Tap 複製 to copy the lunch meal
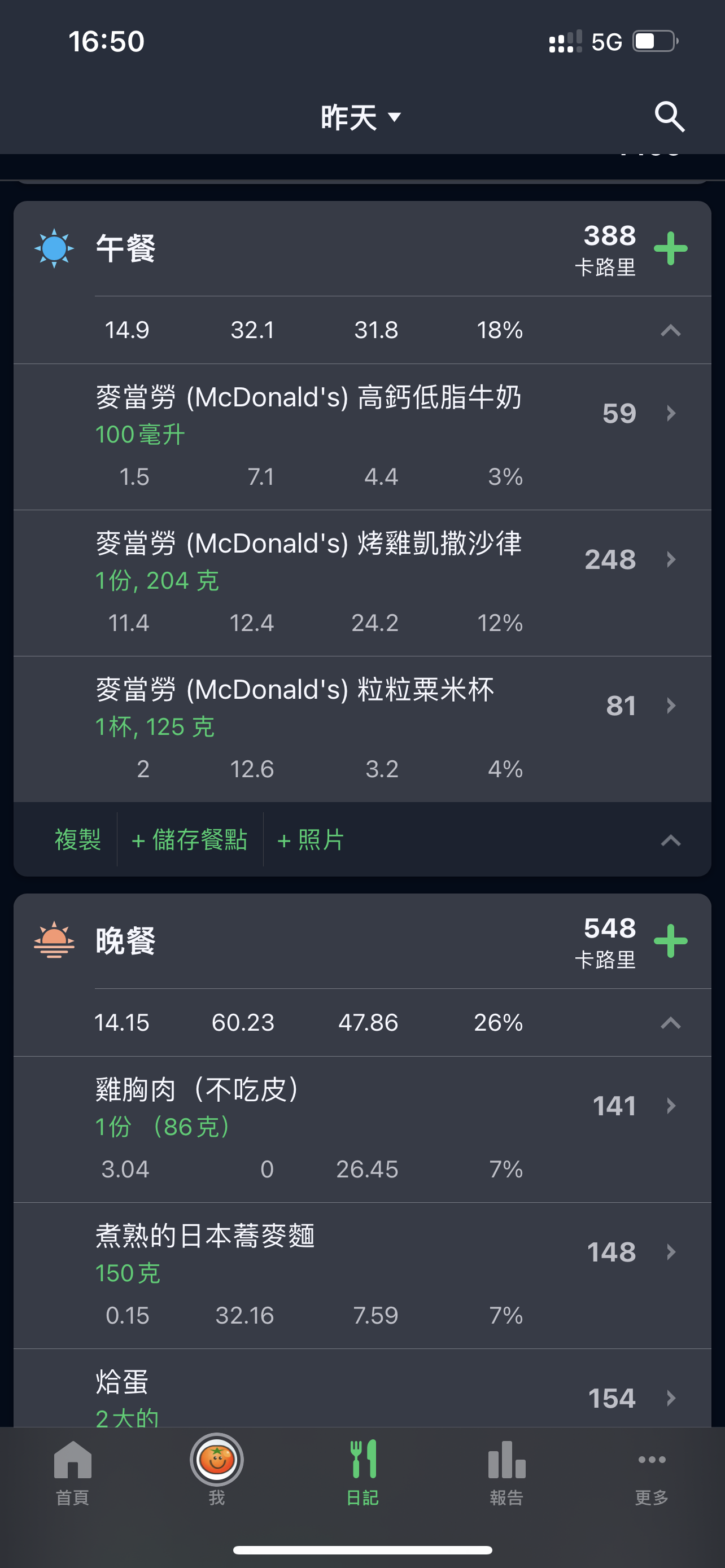 pos(77,839)
